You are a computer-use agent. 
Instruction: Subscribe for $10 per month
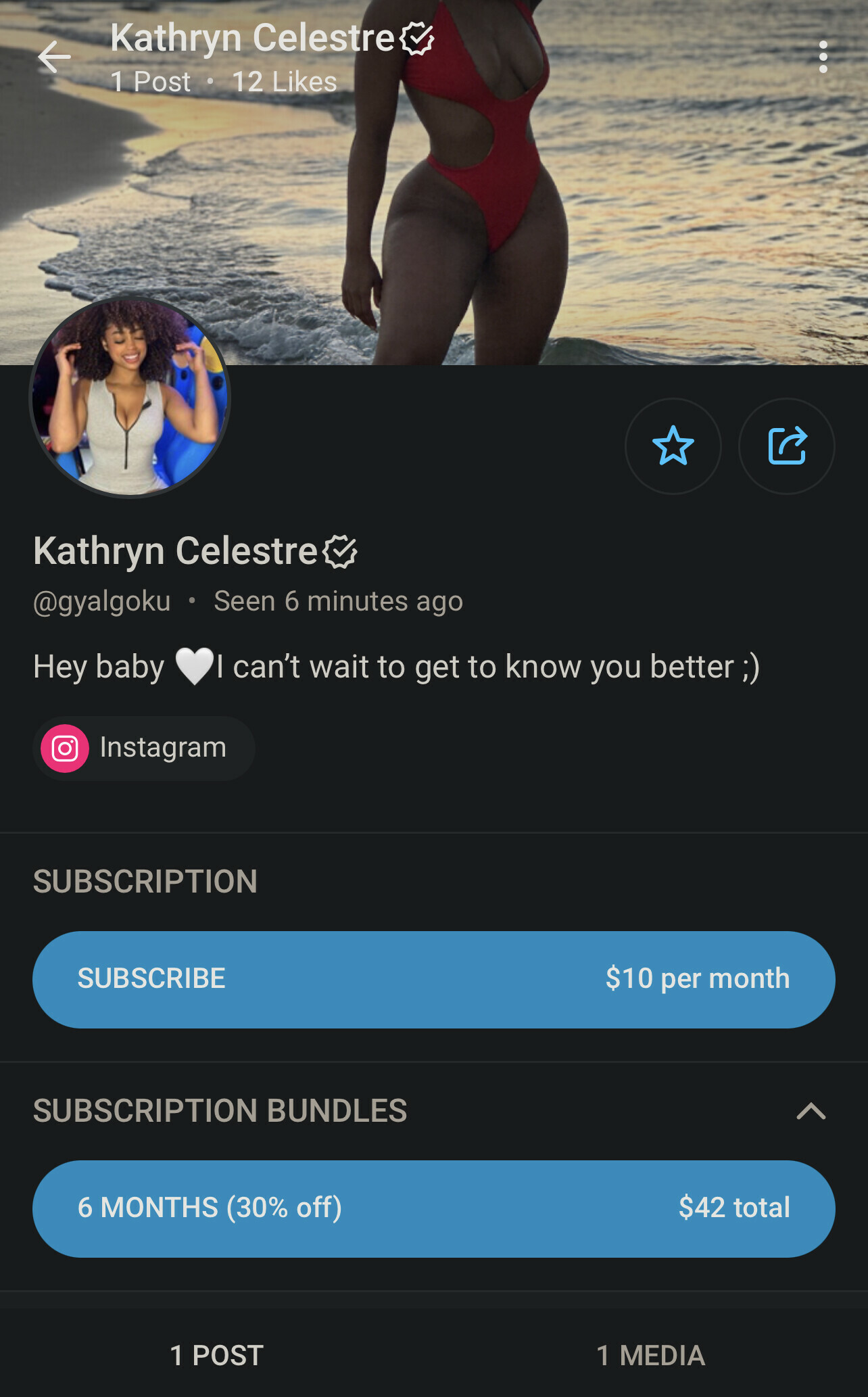(433, 979)
